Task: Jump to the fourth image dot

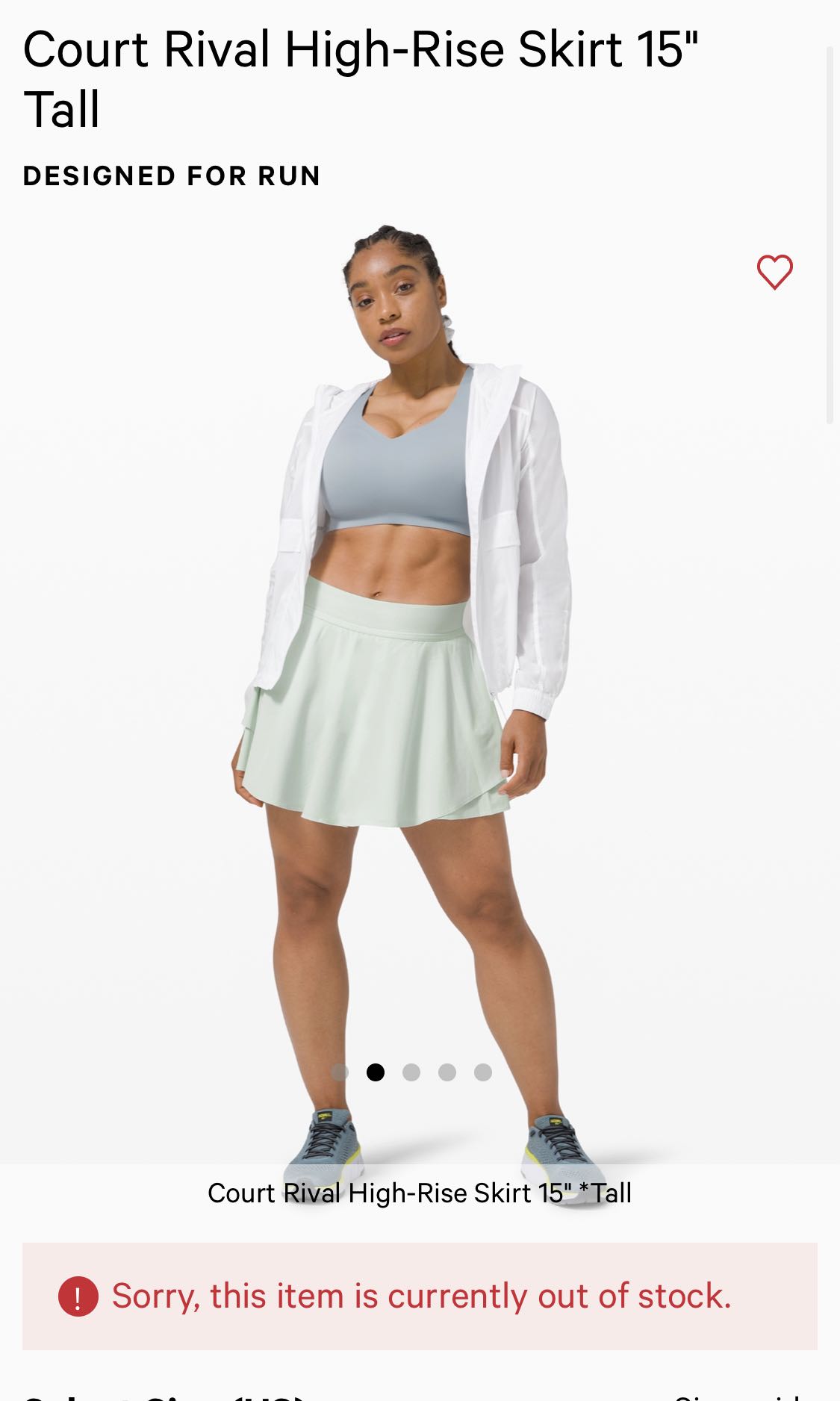Action: [447, 1072]
